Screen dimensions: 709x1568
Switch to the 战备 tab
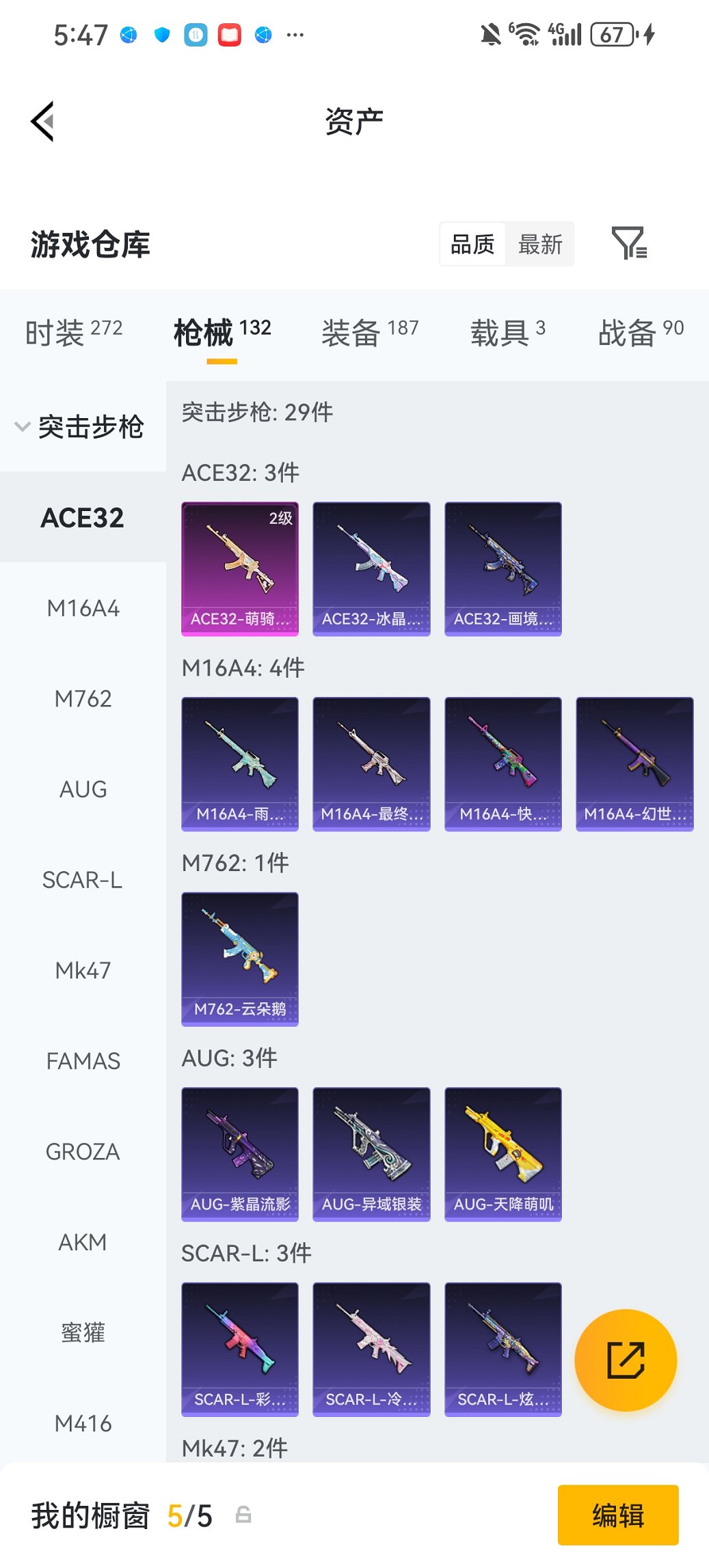641,333
